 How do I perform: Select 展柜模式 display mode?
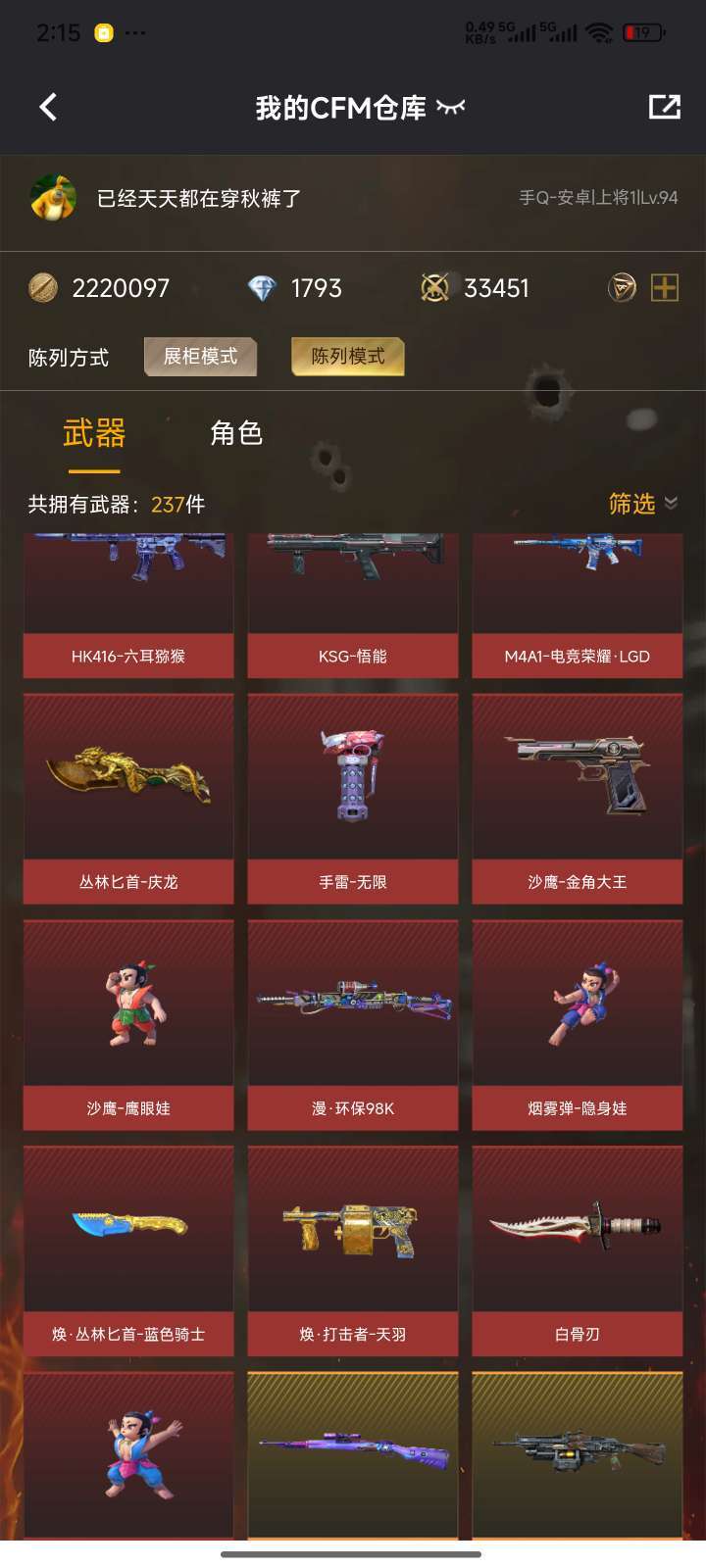(x=200, y=357)
